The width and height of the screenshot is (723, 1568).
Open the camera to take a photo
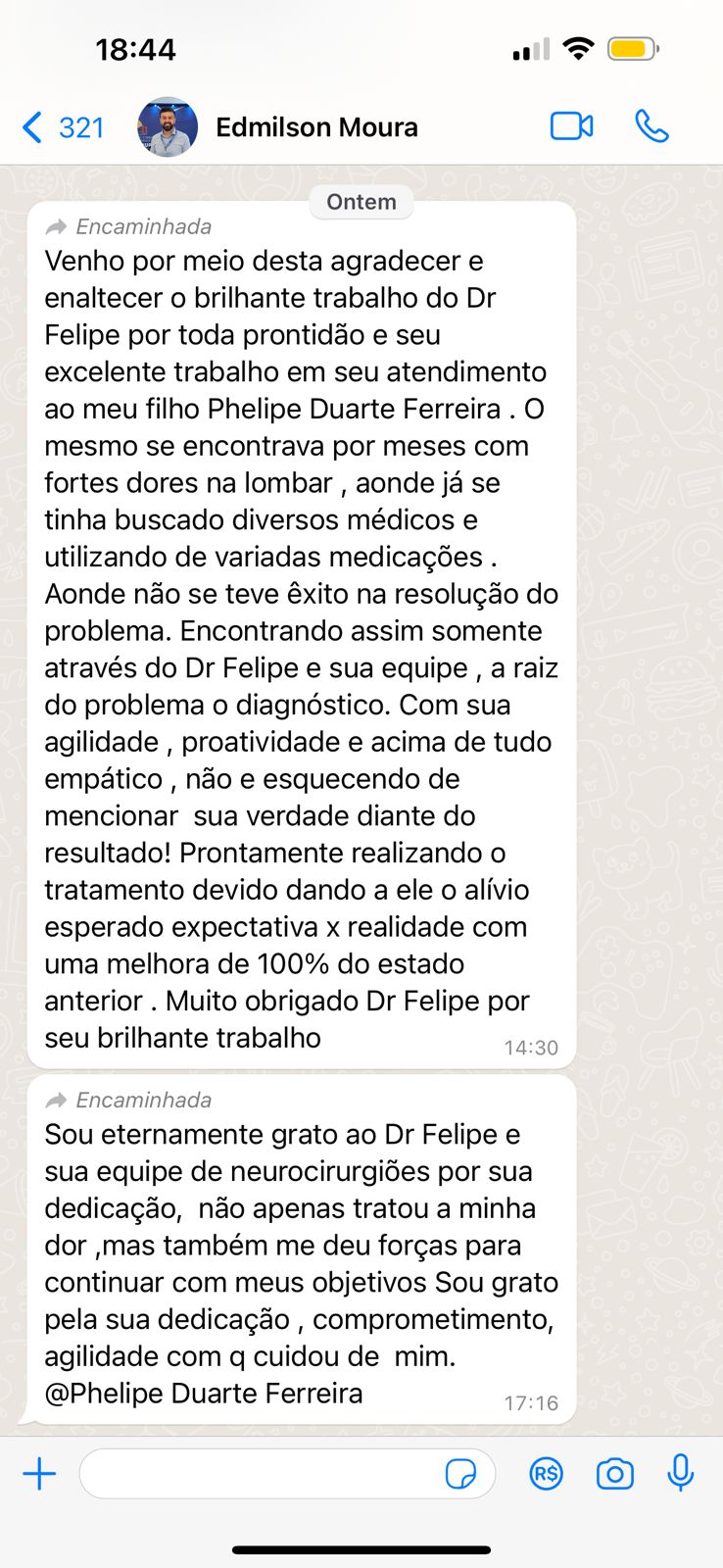(x=614, y=1474)
